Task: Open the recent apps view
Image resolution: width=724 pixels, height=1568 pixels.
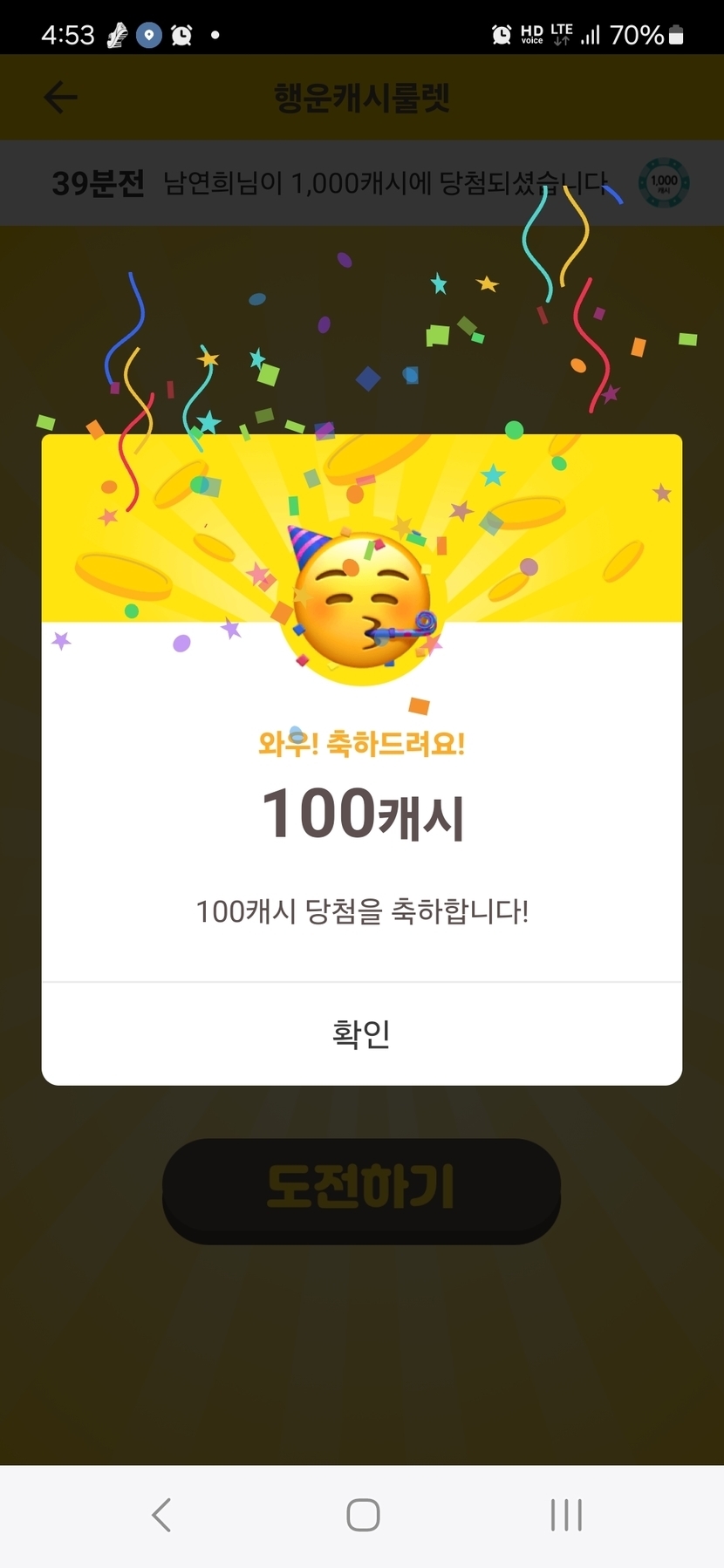Action: tap(566, 1515)
